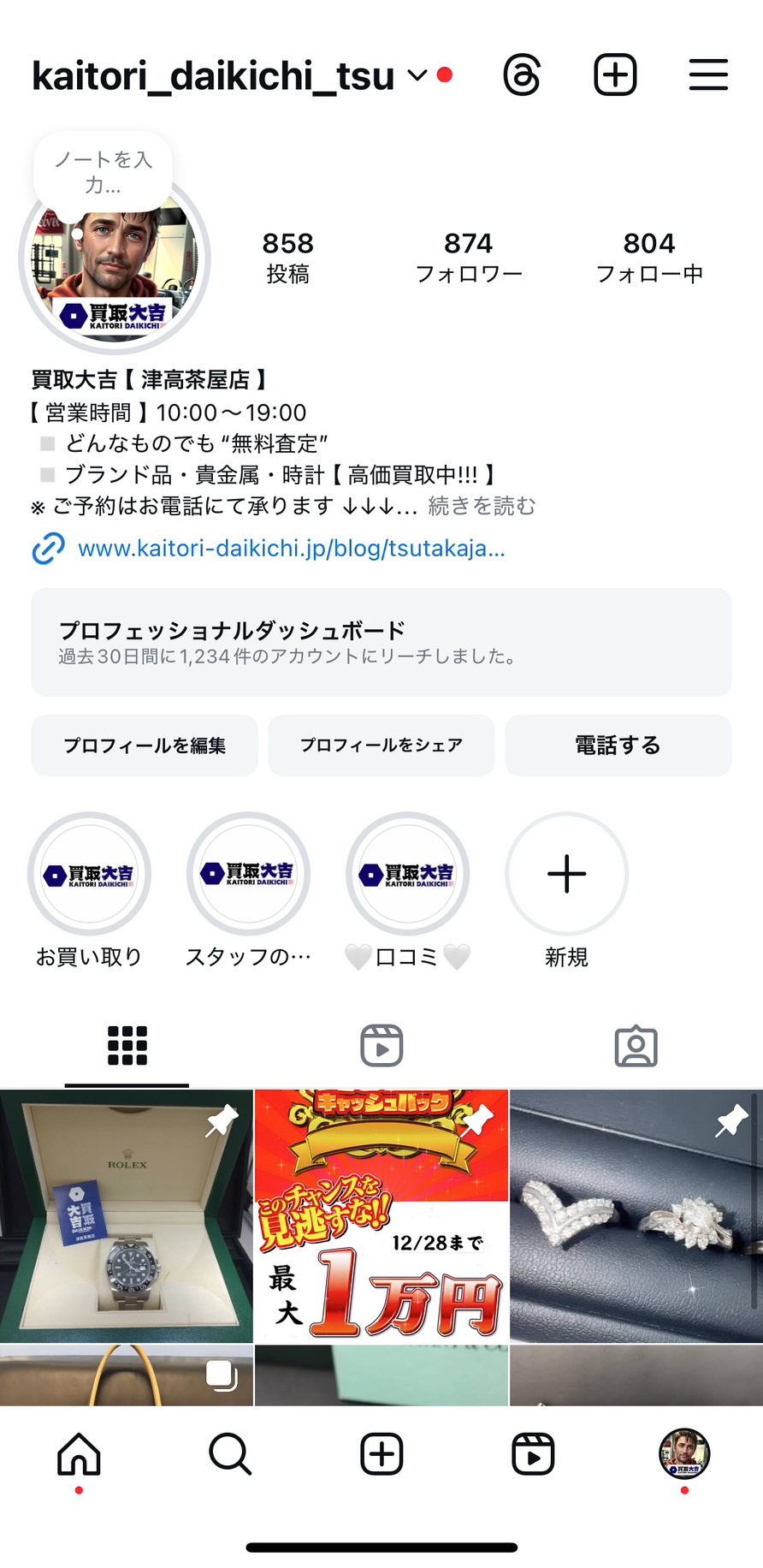Tap 電話する button
The width and height of the screenshot is (763, 1568).
[x=618, y=745]
